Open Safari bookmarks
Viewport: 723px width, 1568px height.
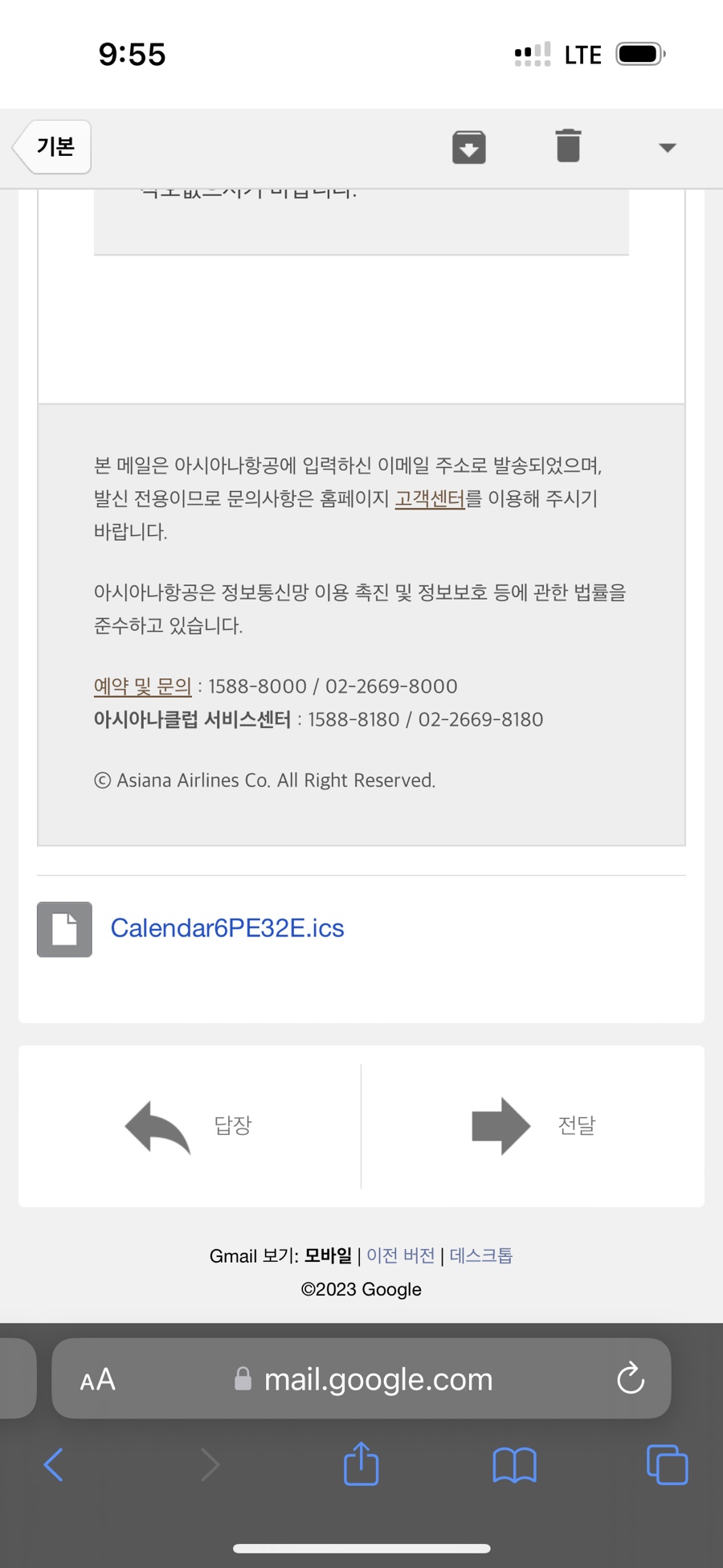[x=514, y=1464]
